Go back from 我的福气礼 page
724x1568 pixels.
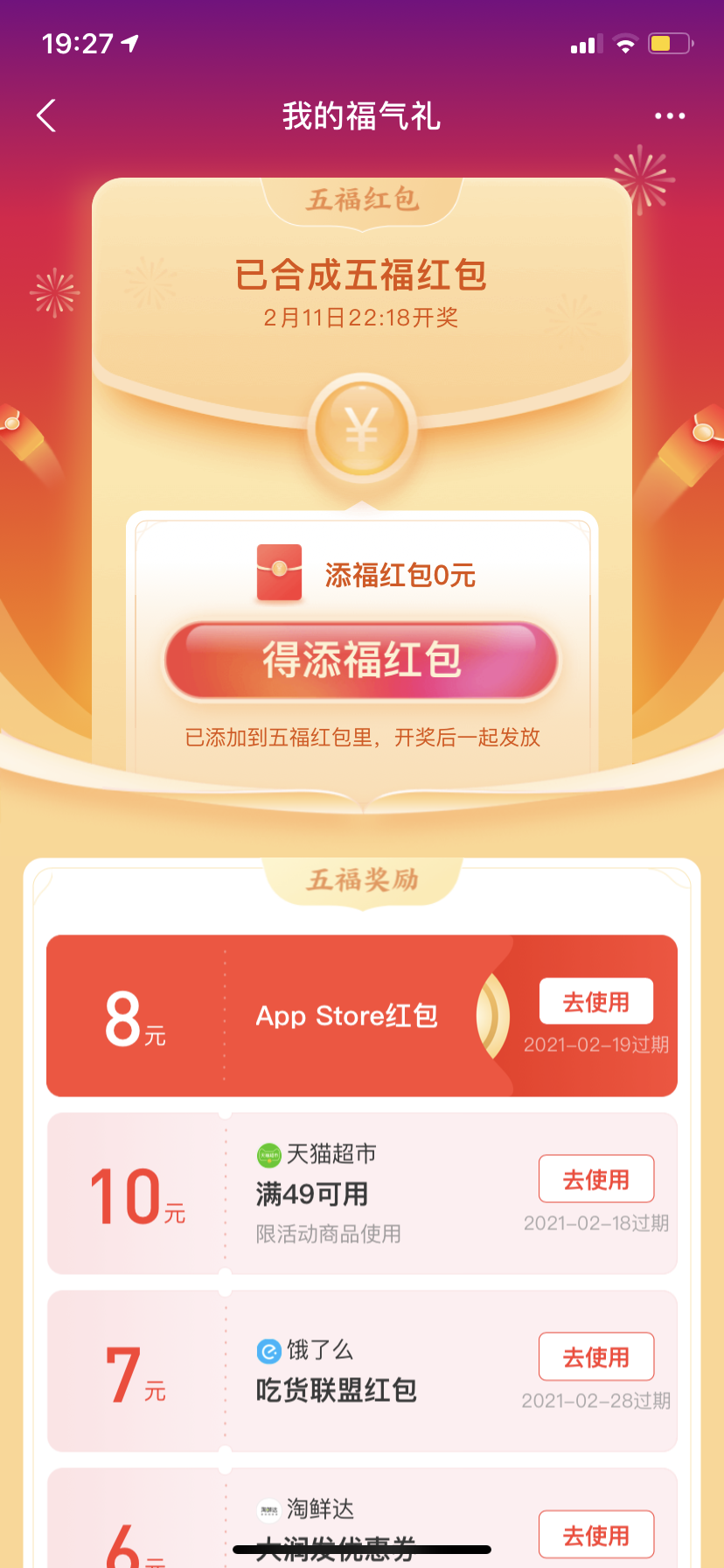47,115
